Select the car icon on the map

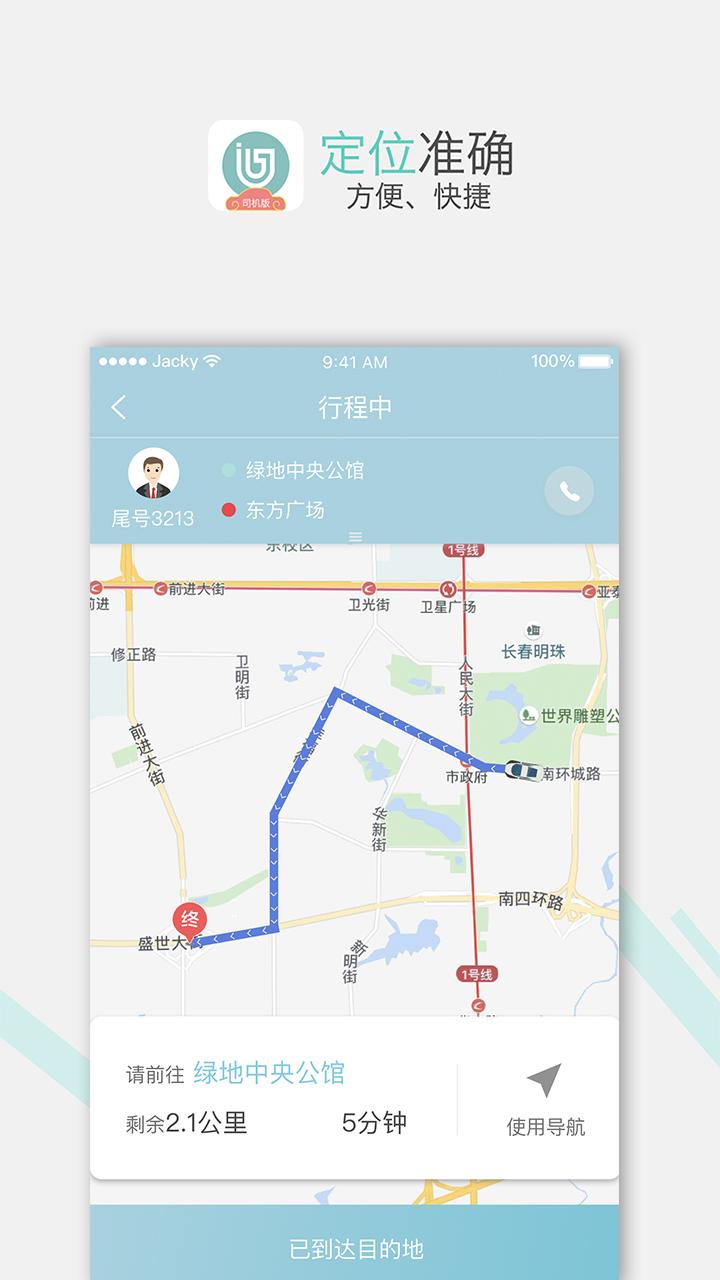click(523, 772)
